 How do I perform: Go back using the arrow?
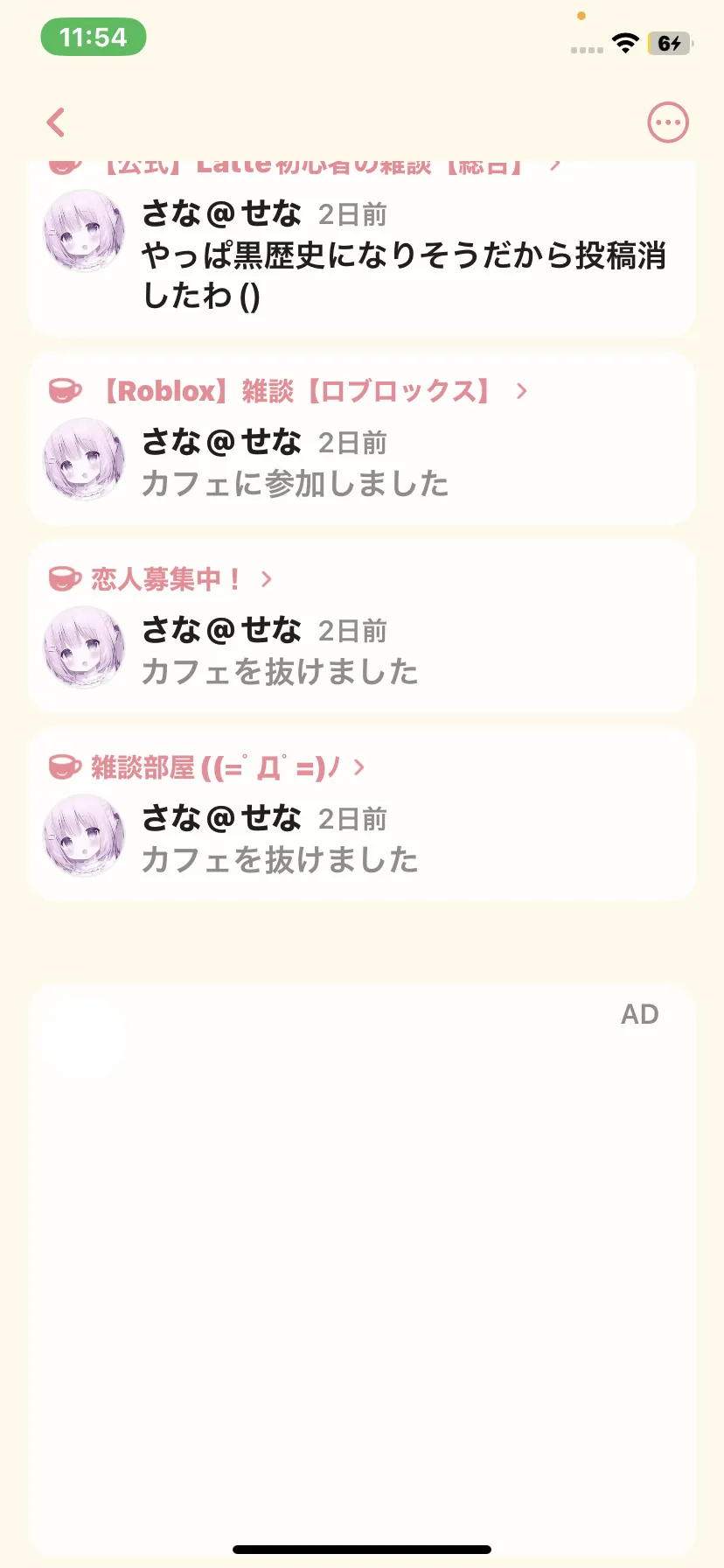tap(57, 122)
